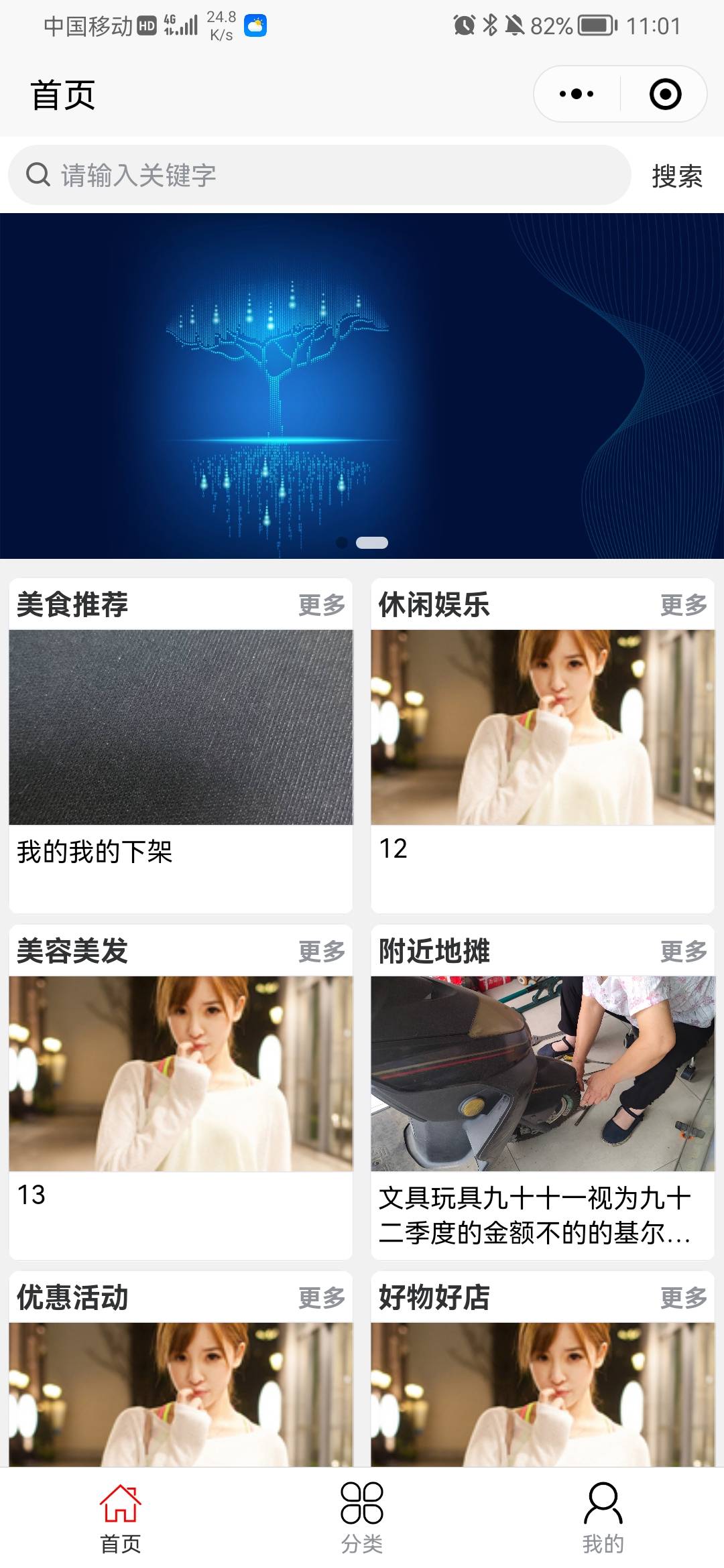Screen dimensions: 724x1568
Task: Open the mini program more-options menu
Action: (577, 94)
